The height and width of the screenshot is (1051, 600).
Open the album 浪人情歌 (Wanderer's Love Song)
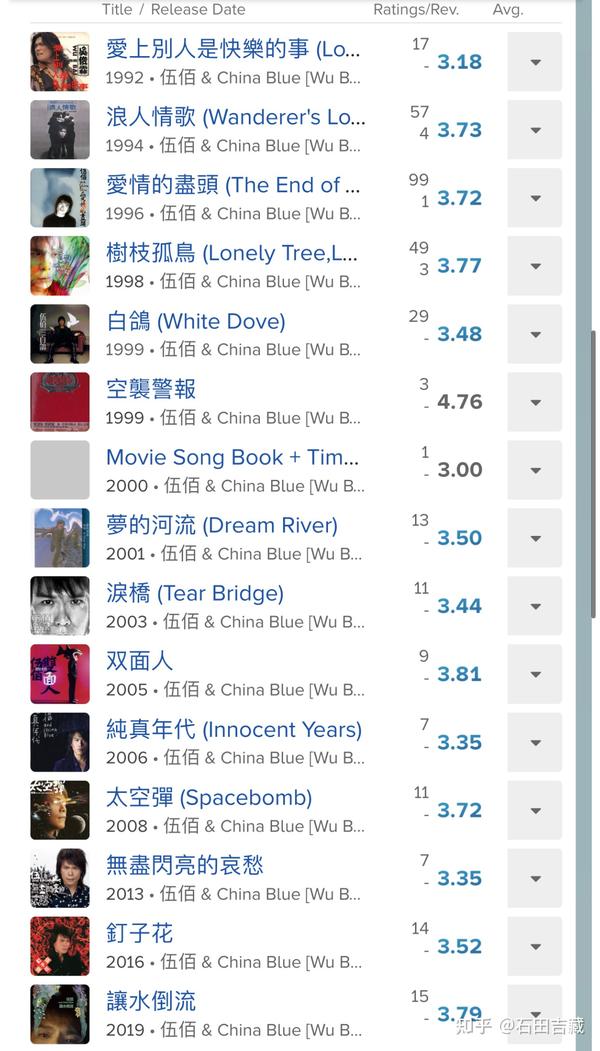[x=235, y=117]
